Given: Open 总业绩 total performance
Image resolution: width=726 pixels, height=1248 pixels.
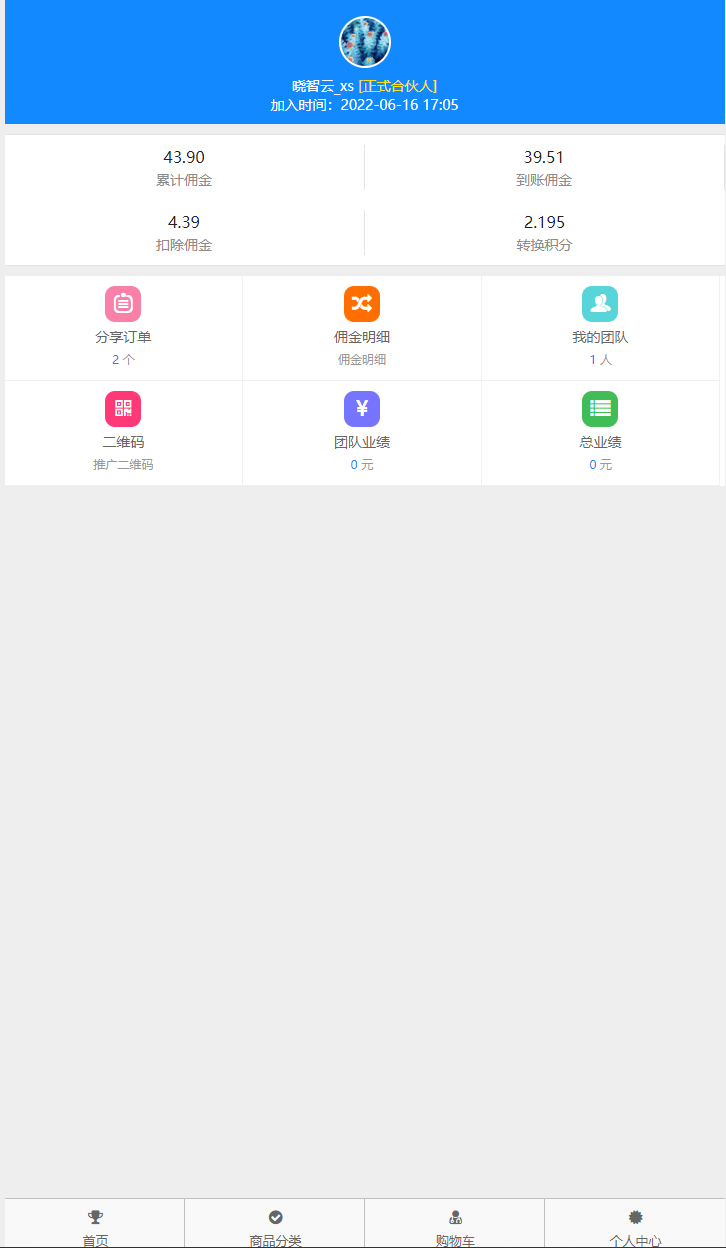Looking at the screenshot, I should (600, 433).
